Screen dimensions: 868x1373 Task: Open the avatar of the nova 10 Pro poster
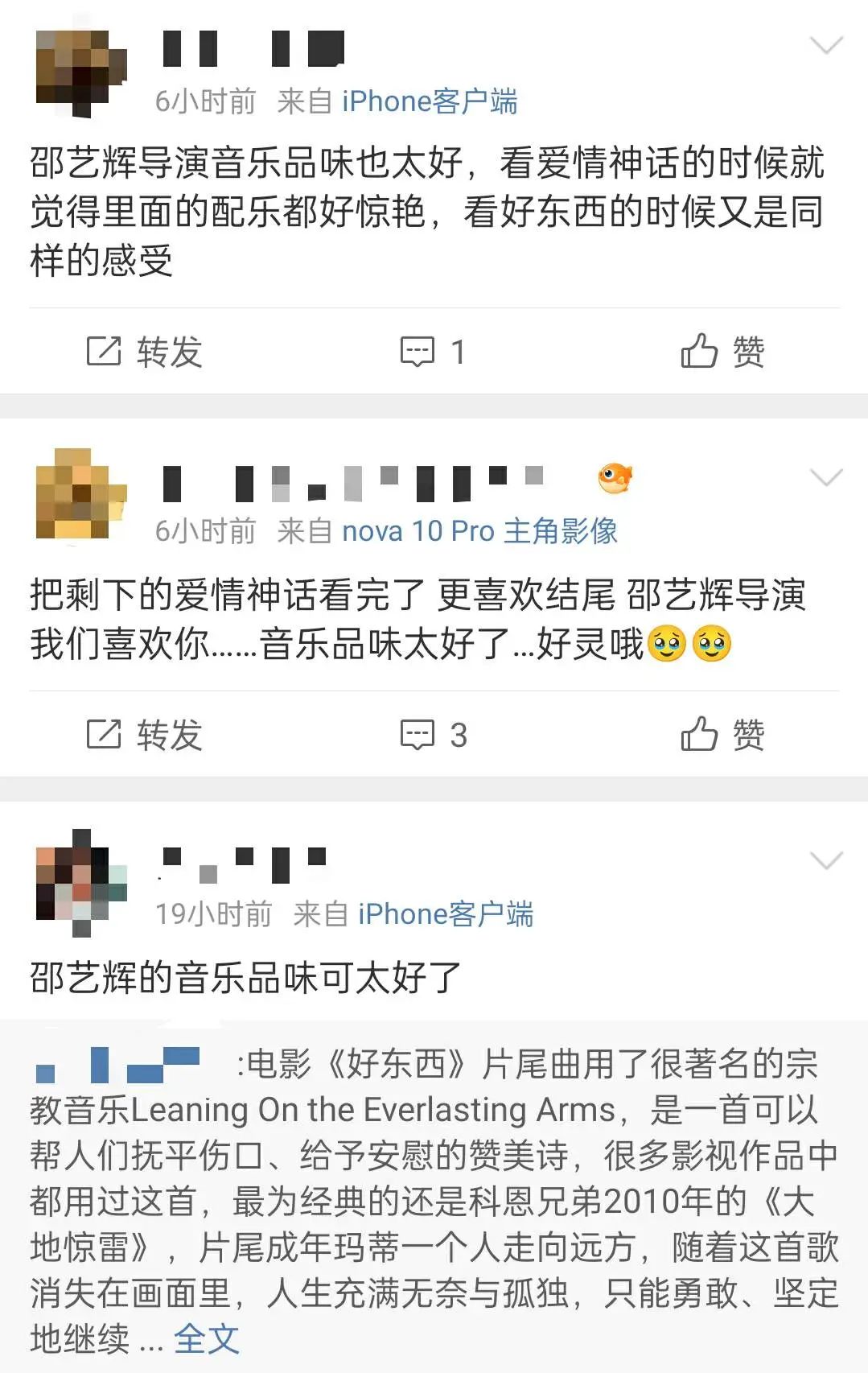coord(80,493)
